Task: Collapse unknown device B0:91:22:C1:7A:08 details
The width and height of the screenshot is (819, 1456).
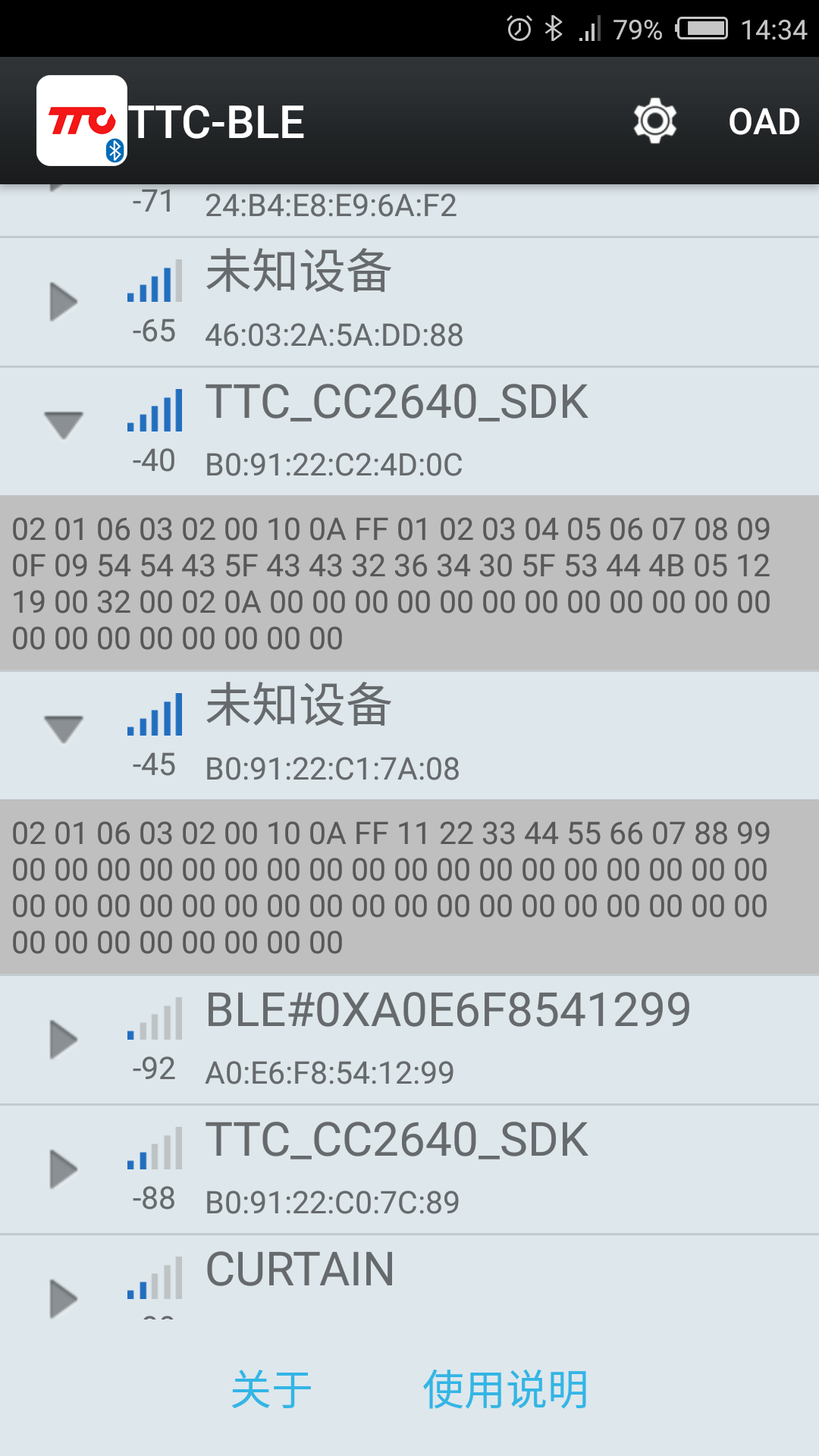Action: coord(64,729)
